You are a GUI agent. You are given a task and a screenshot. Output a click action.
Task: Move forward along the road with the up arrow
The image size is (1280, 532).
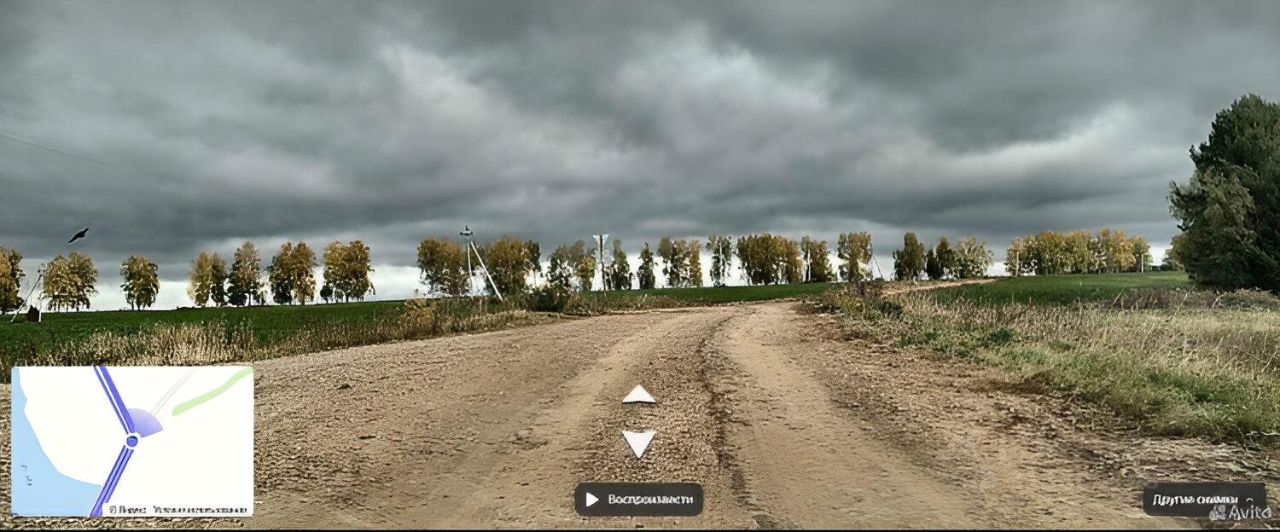click(638, 395)
